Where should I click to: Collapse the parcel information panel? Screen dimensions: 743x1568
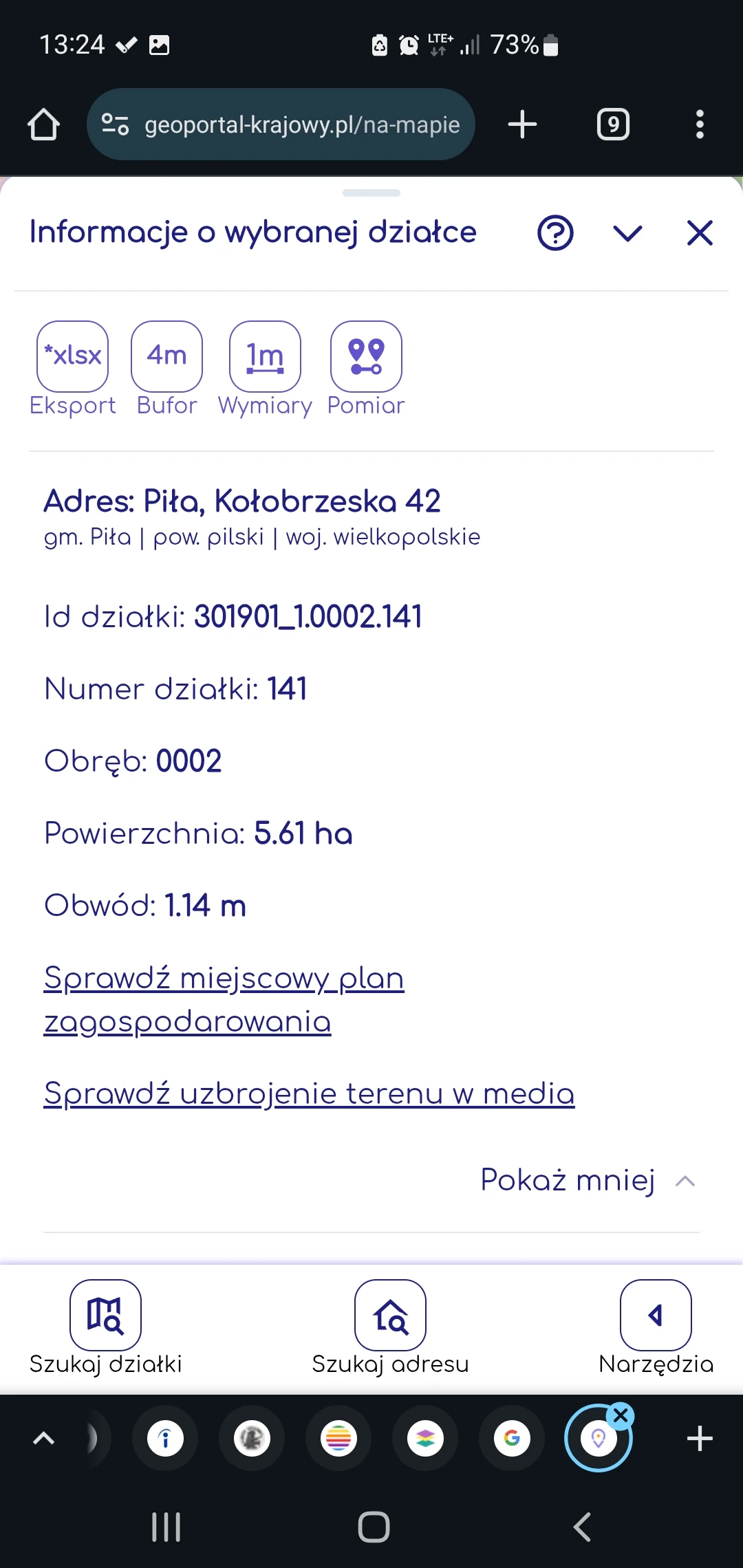[627, 233]
